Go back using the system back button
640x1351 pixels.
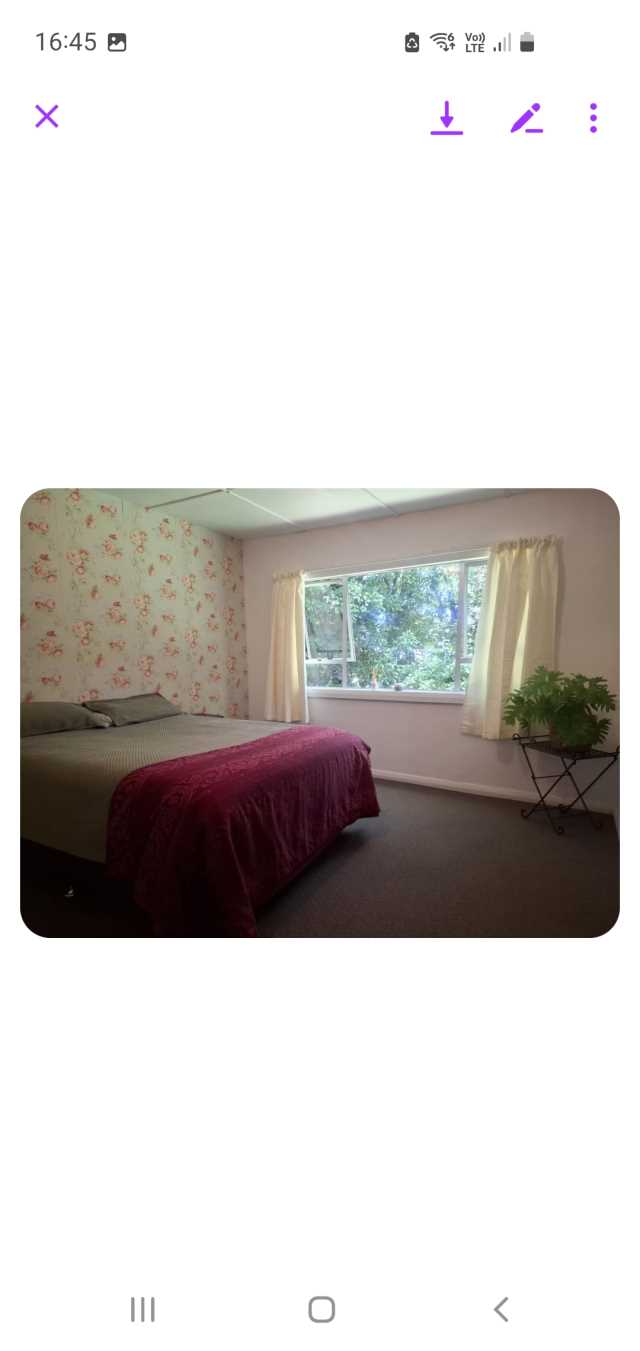(501, 1309)
